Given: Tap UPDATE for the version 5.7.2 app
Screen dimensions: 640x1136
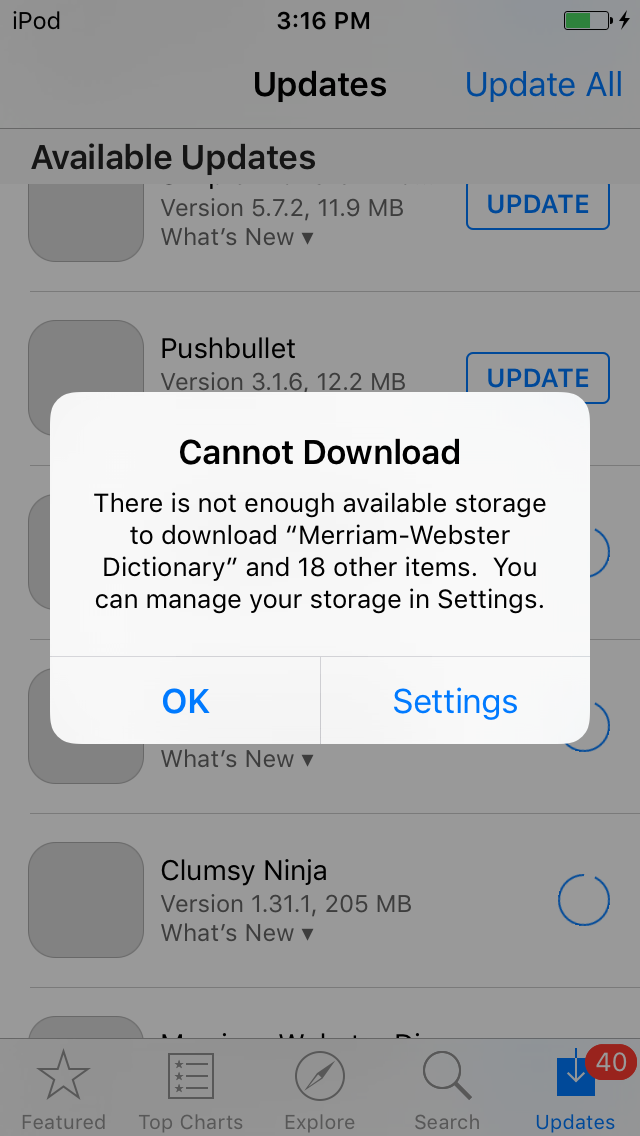Looking at the screenshot, I should coord(537,205).
